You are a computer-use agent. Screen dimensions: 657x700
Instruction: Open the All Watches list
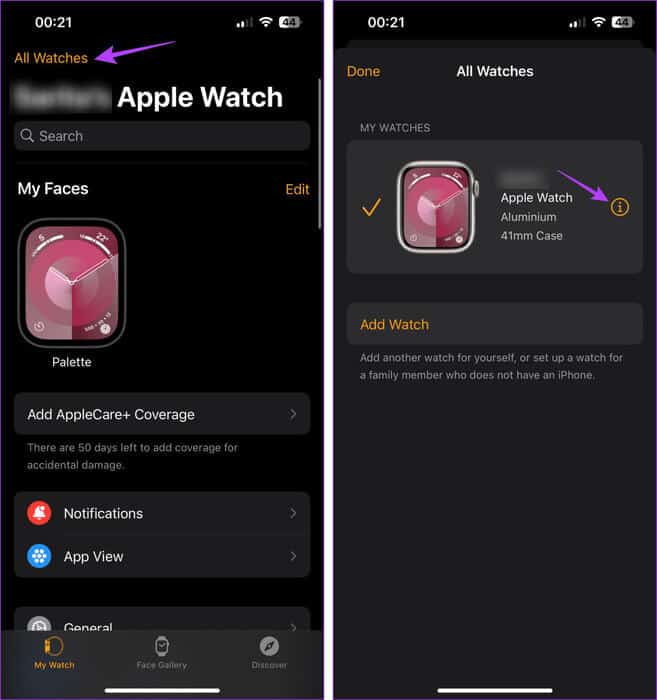click(x=51, y=58)
